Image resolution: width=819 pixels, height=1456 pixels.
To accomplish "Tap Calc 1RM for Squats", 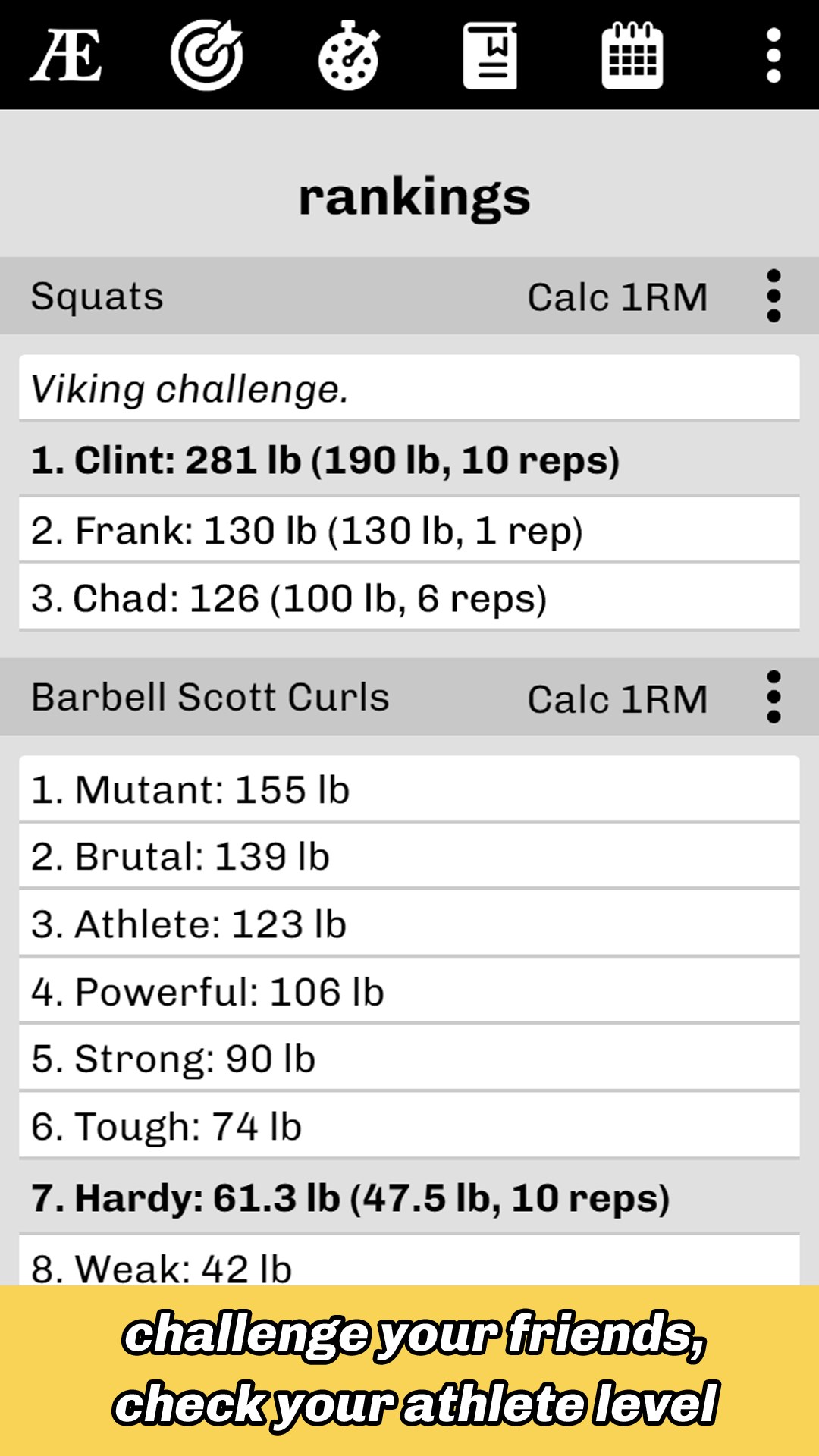I will [617, 297].
